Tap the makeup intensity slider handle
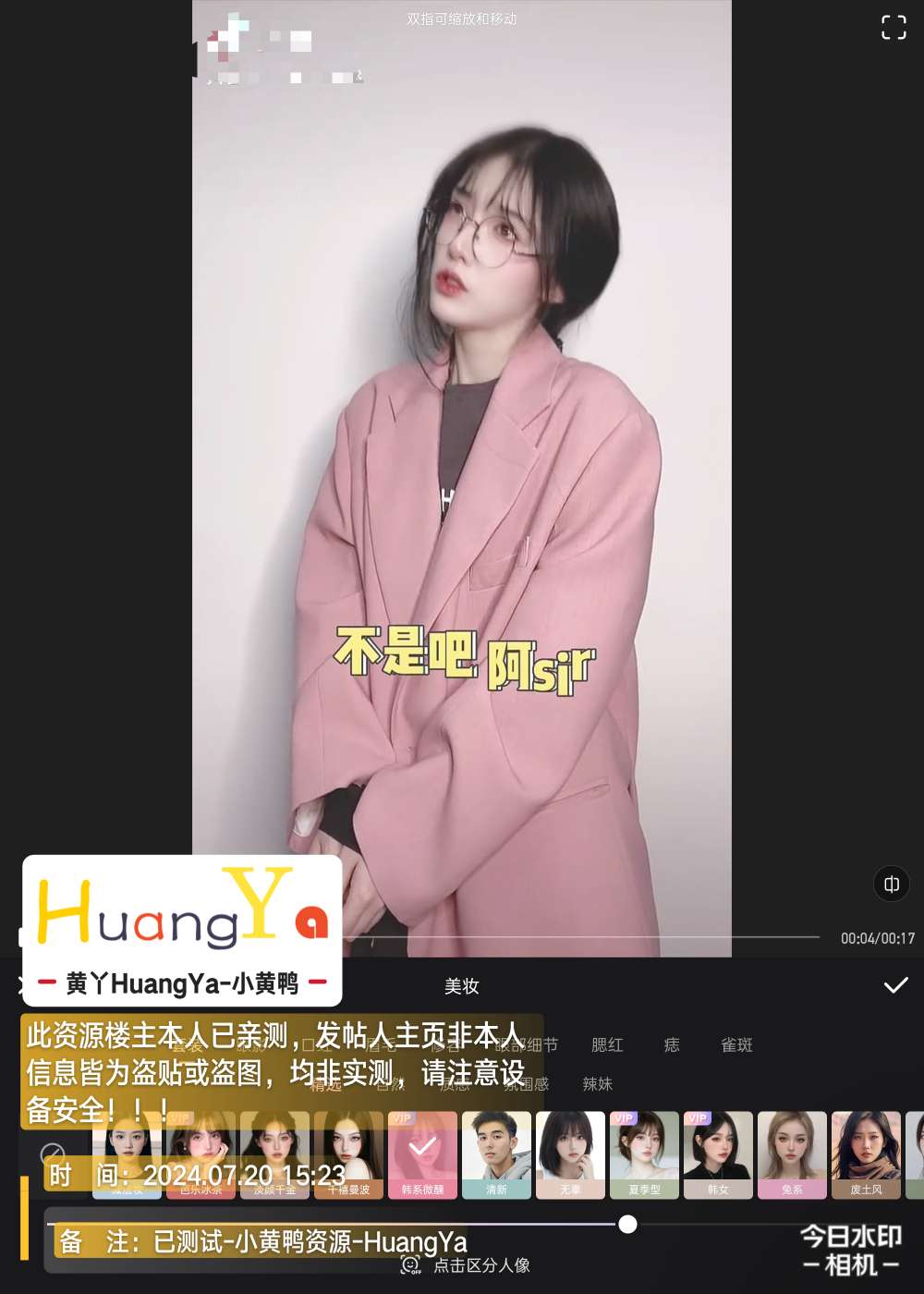This screenshot has height=1294, width=924. tap(627, 1225)
